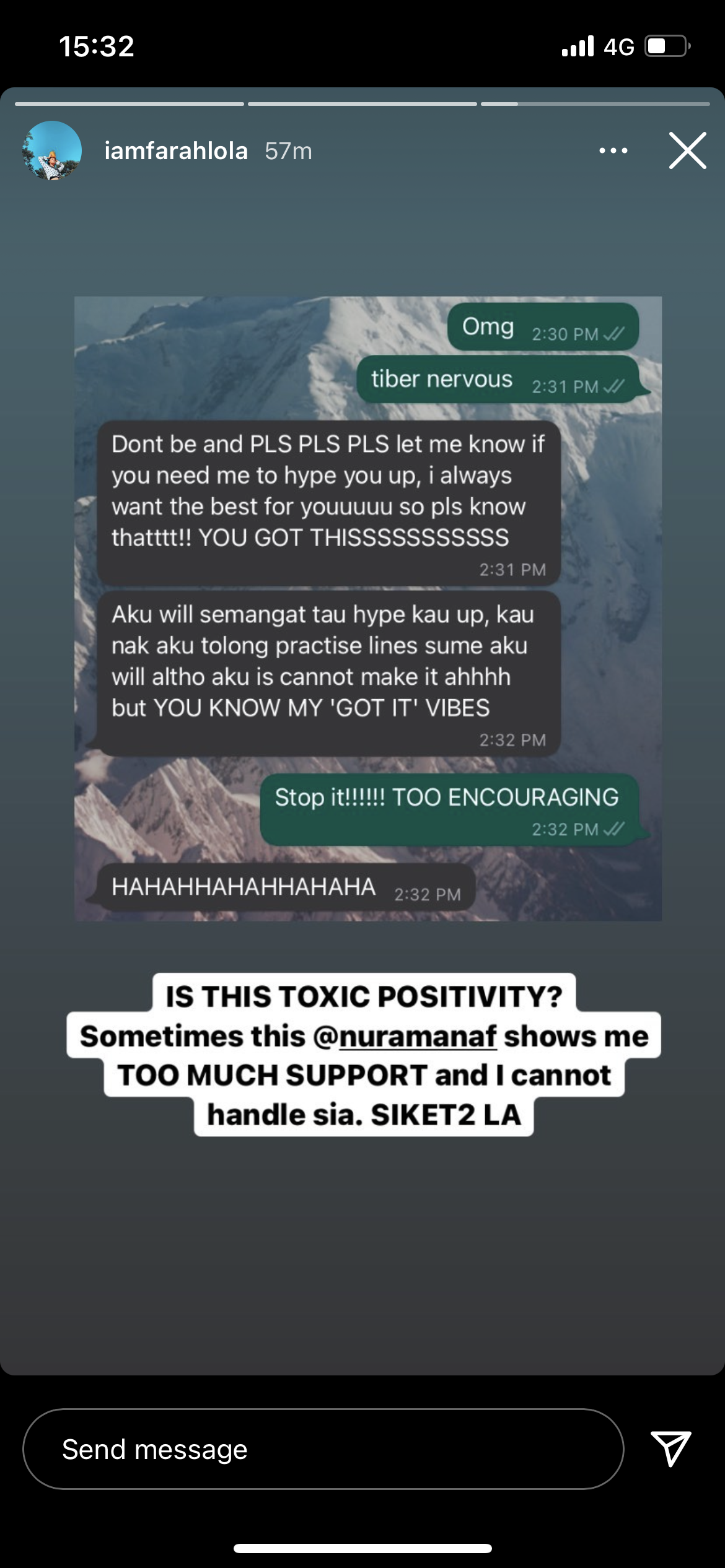Open the story options menu
Screen dimensions: 725x1568
(613, 150)
